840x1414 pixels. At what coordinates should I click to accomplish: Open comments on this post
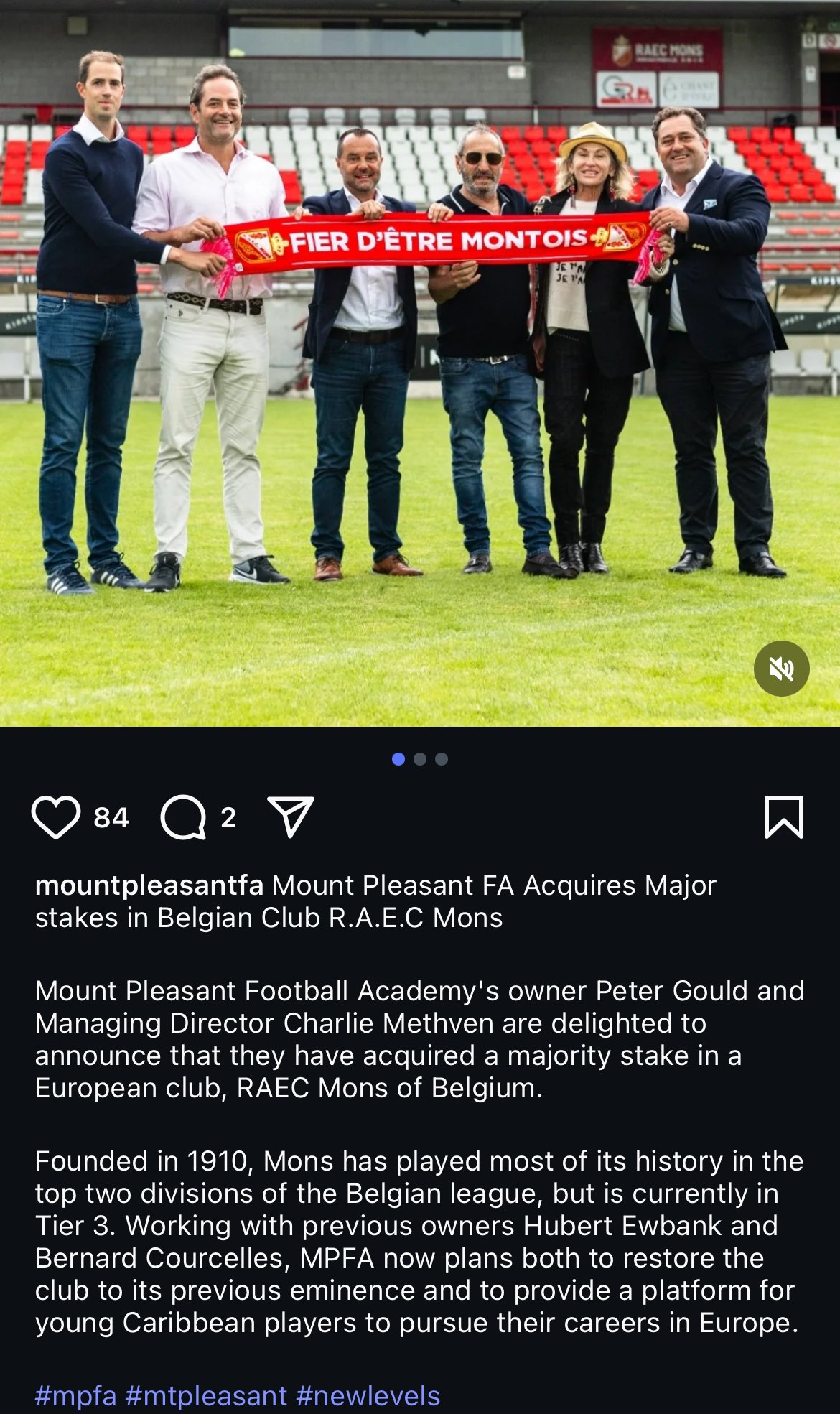[184, 817]
